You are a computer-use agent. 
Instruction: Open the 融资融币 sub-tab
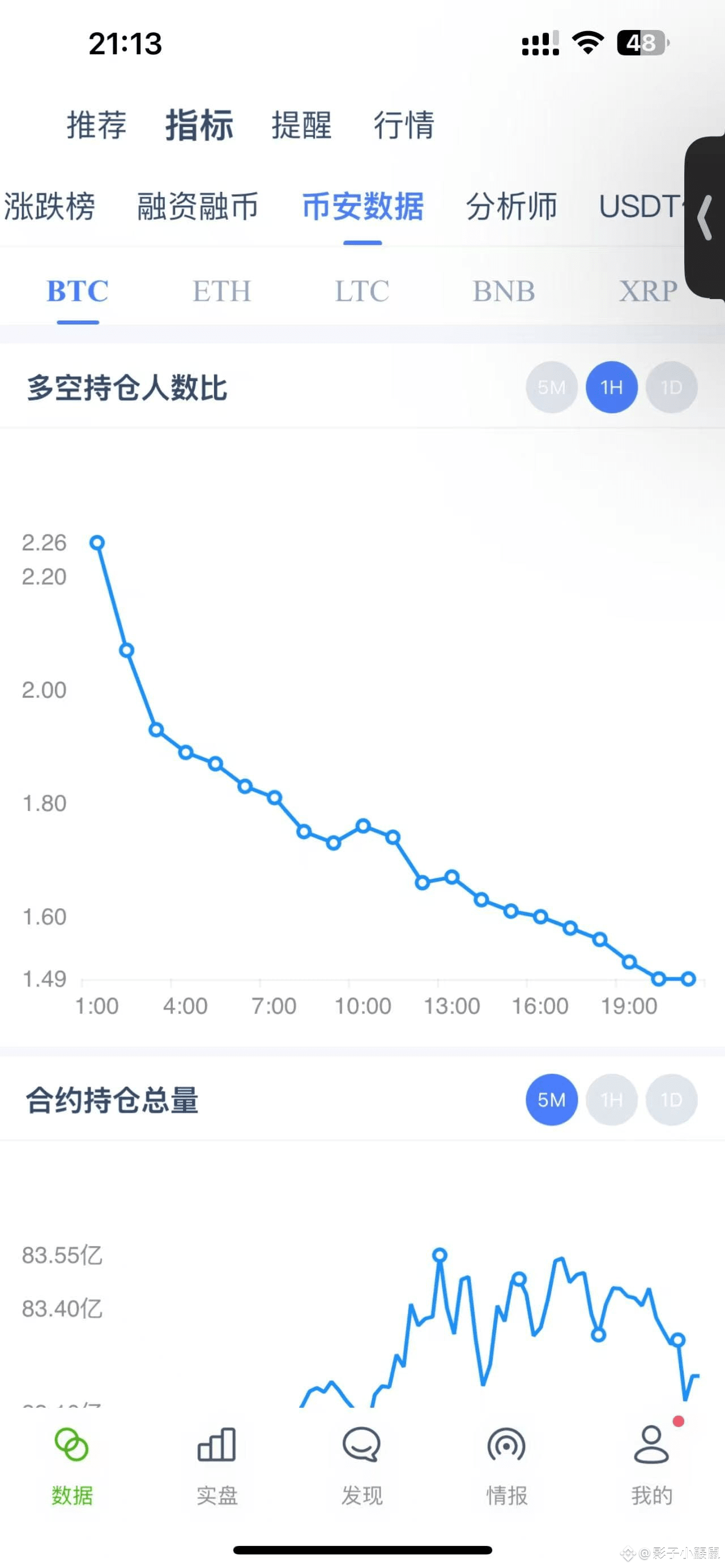[197, 206]
